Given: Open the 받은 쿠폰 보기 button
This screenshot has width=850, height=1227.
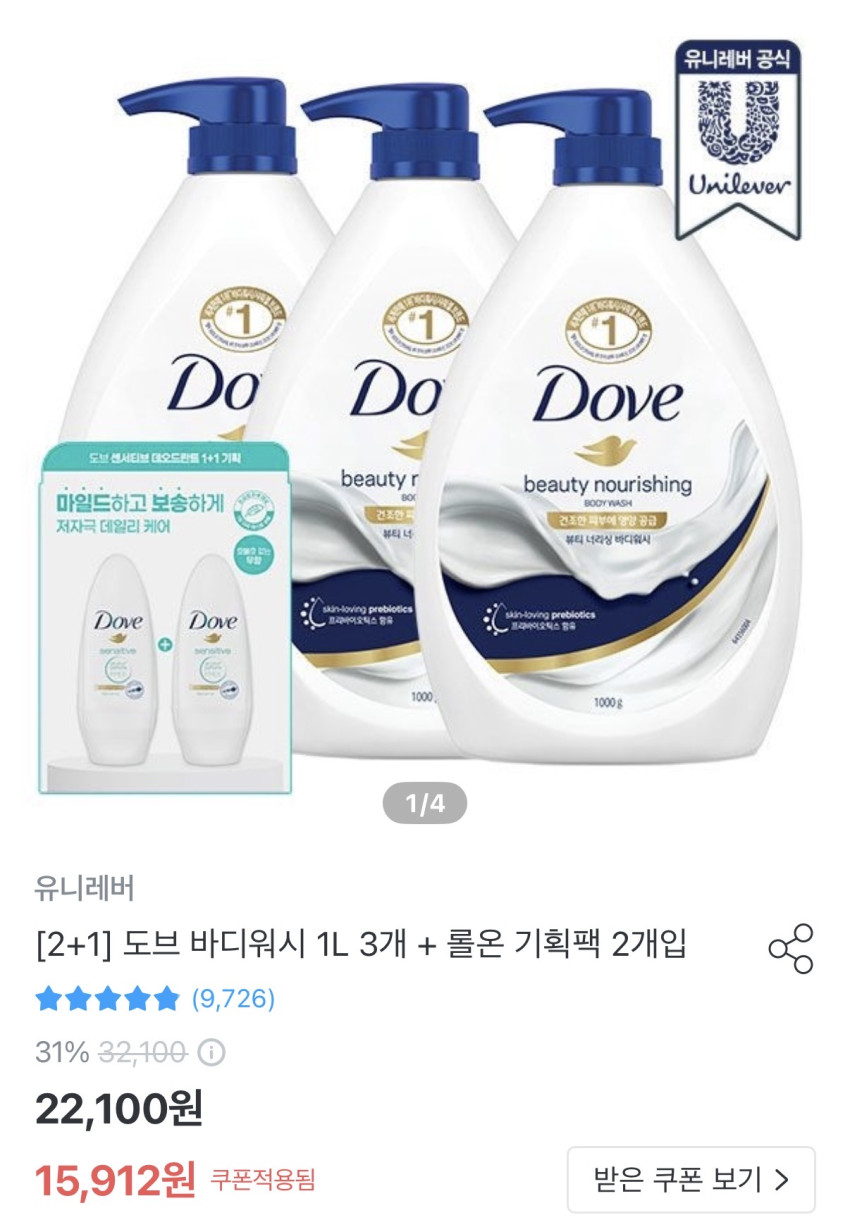Looking at the screenshot, I should click(691, 1180).
